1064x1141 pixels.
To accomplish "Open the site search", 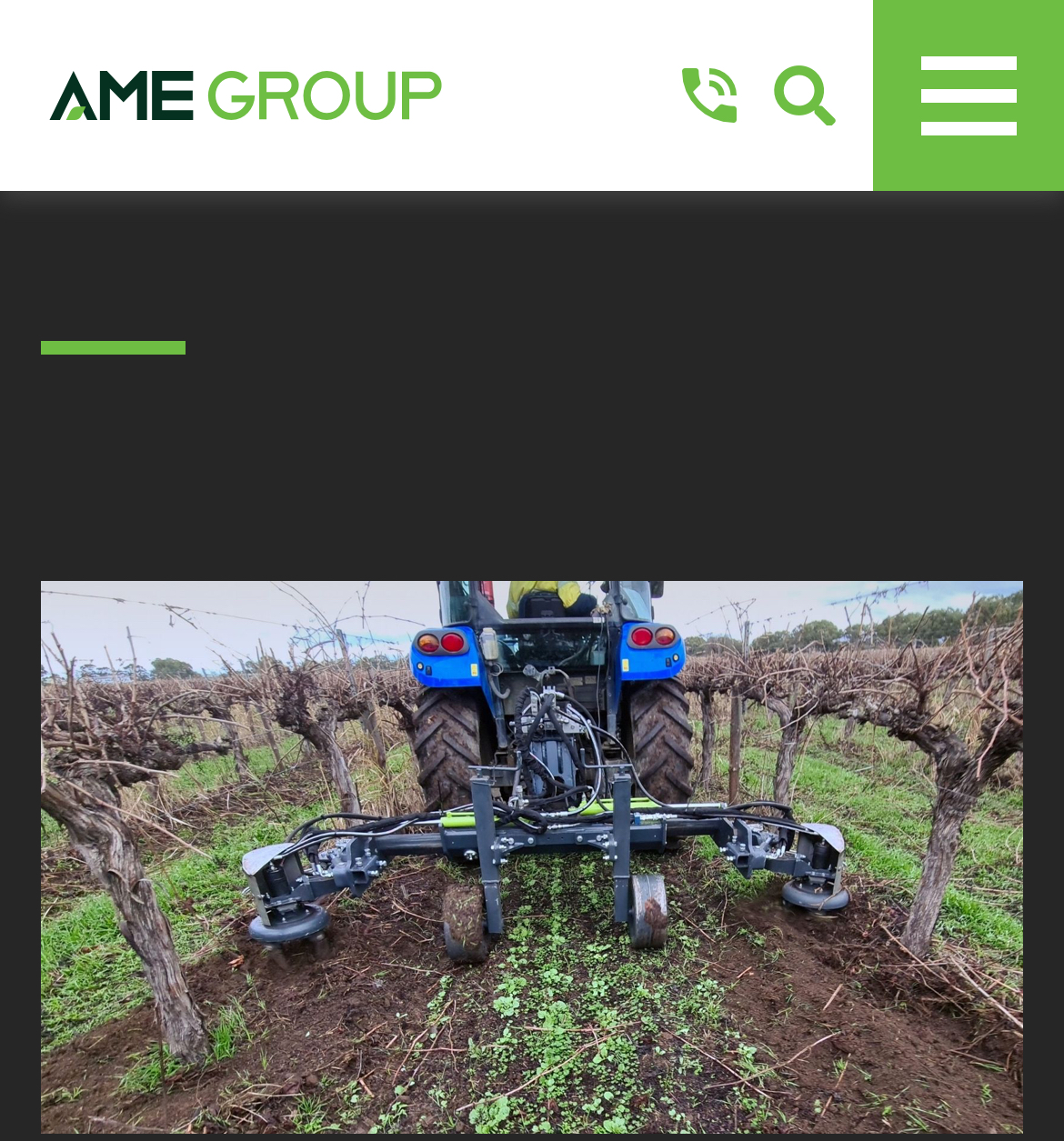I will (x=804, y=95).
